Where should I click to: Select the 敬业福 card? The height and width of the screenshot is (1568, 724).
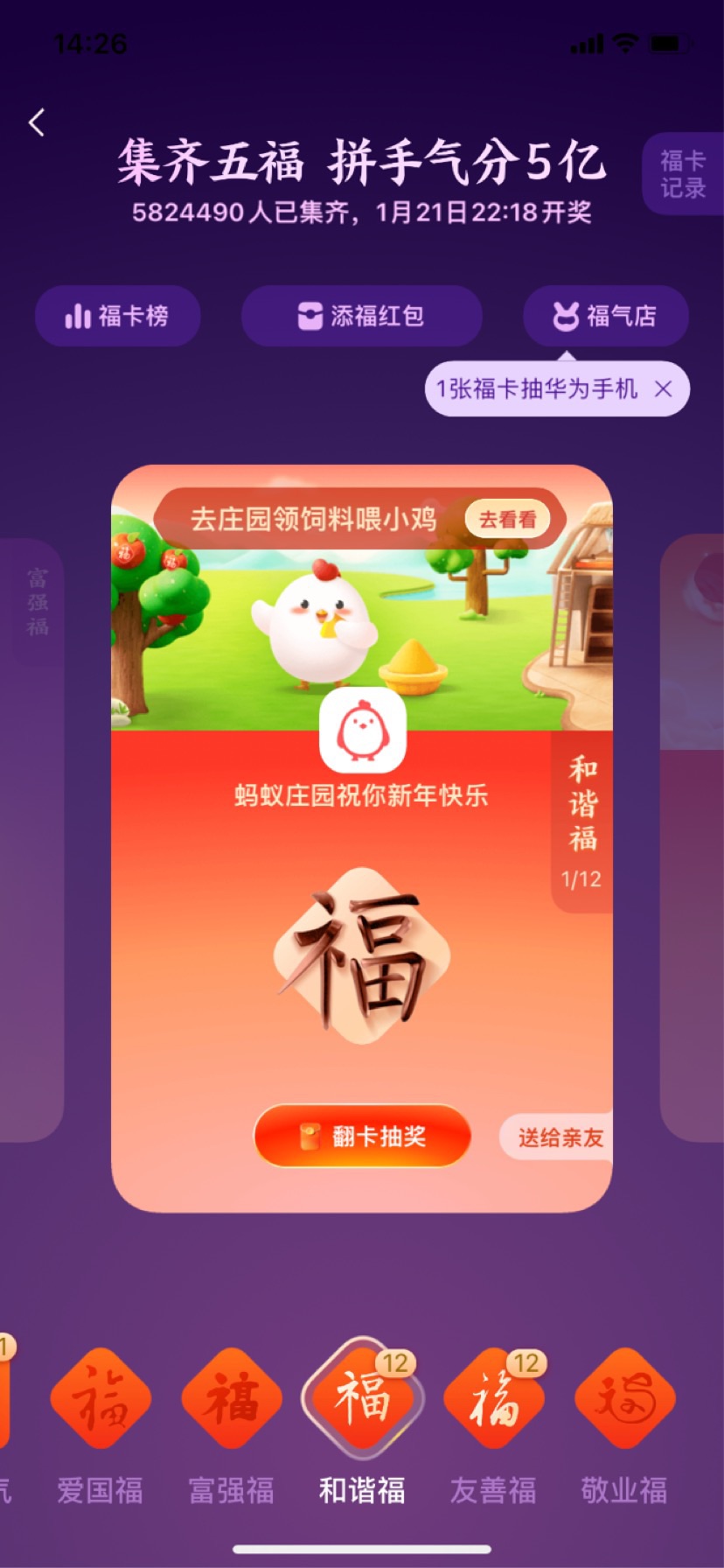(x=624, y=1399)
